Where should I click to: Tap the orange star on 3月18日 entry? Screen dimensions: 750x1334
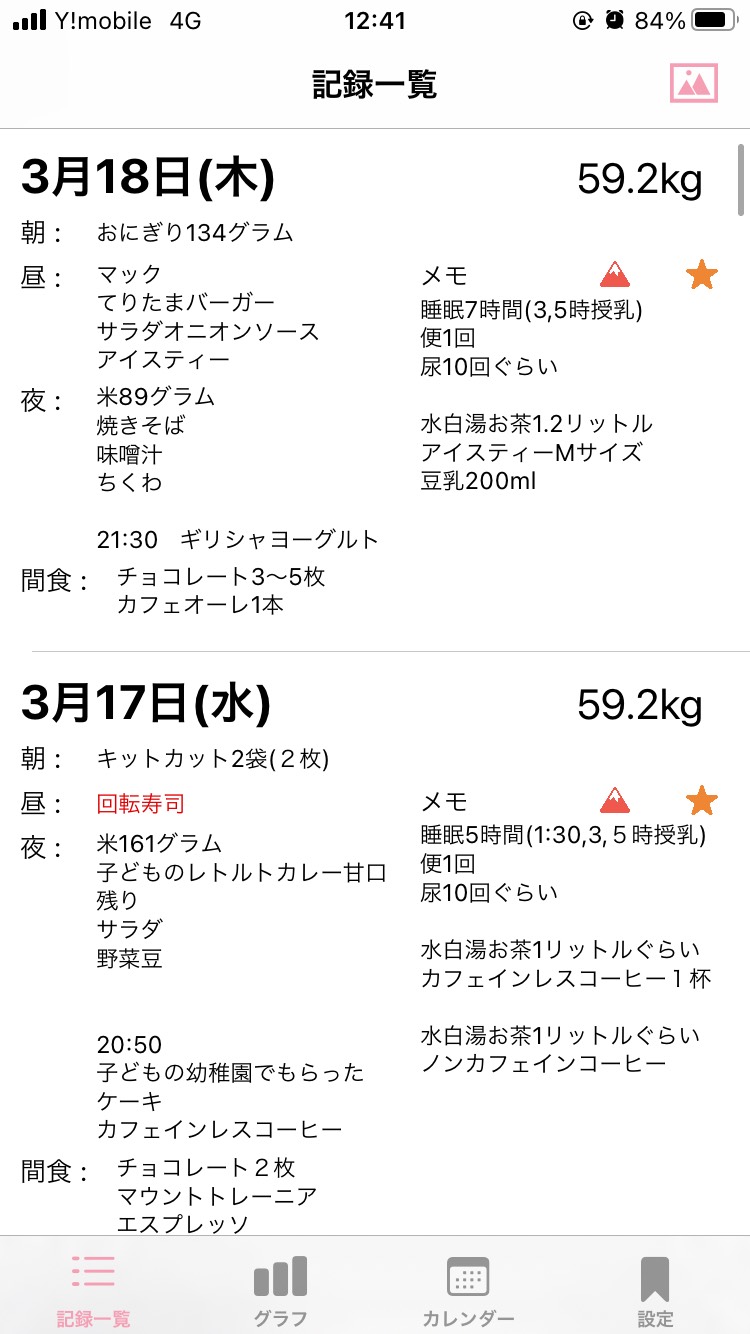click(x=702, y=274)
